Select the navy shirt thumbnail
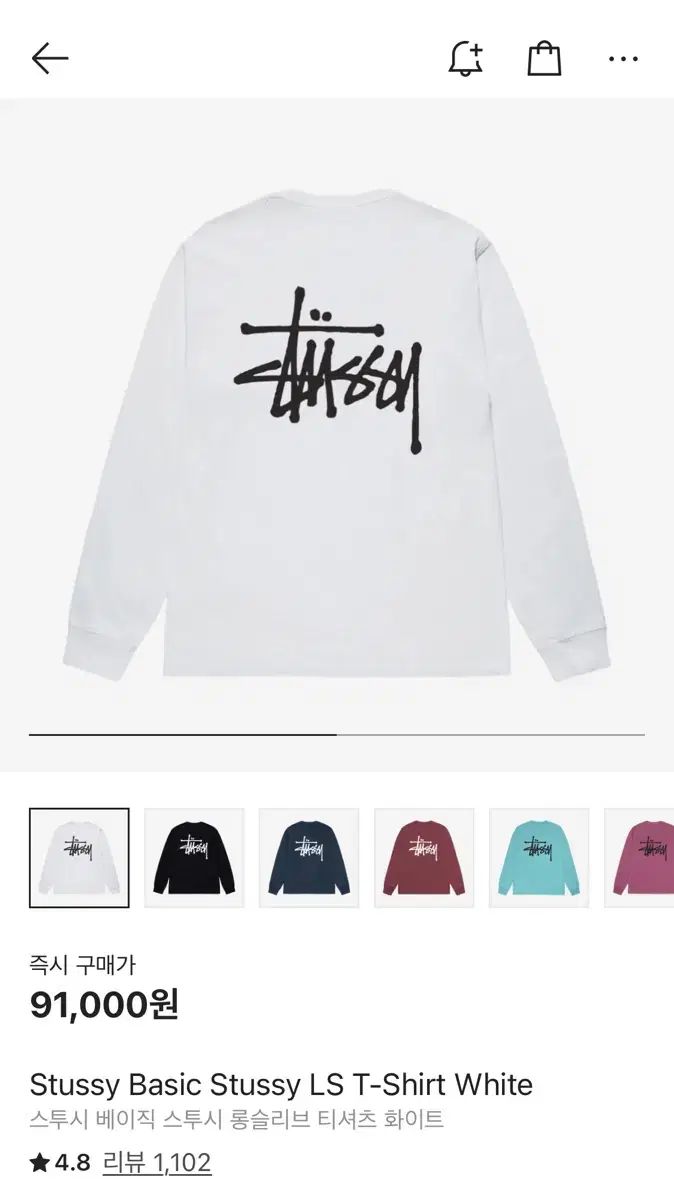The height and width of the screenshot is (1200, 674). 309,857
